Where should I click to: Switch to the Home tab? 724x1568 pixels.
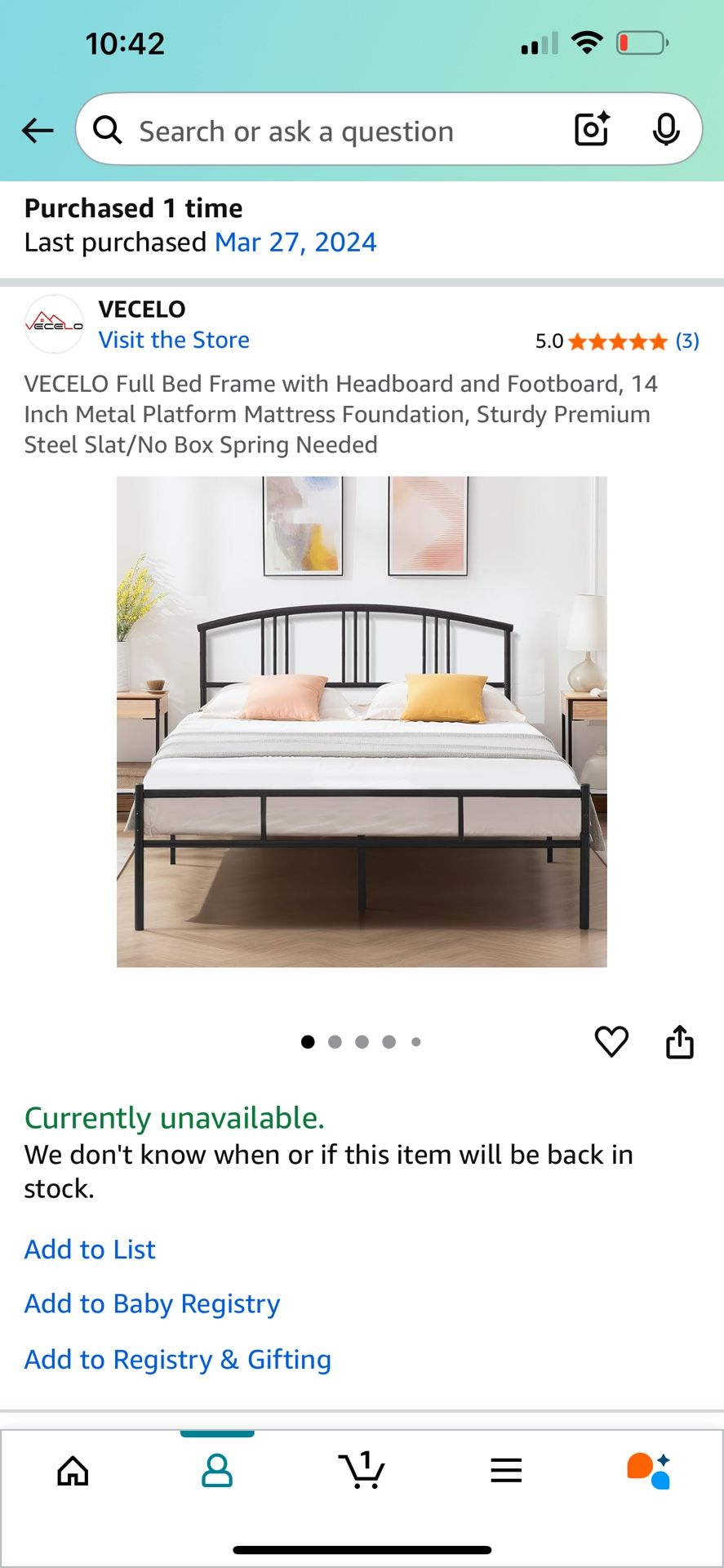point(73,1471)
